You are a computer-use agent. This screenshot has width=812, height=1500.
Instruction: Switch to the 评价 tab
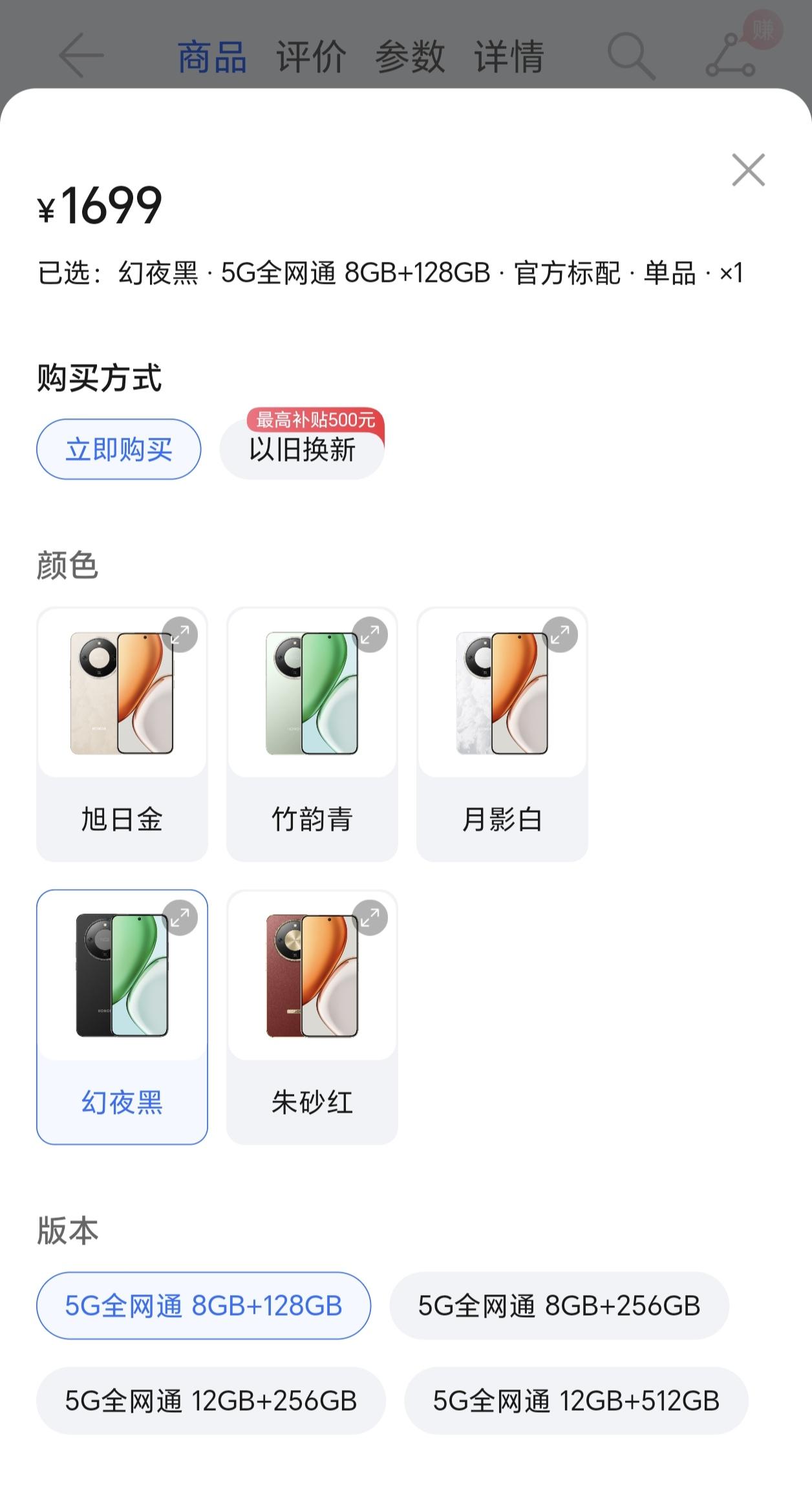(311, 57)
